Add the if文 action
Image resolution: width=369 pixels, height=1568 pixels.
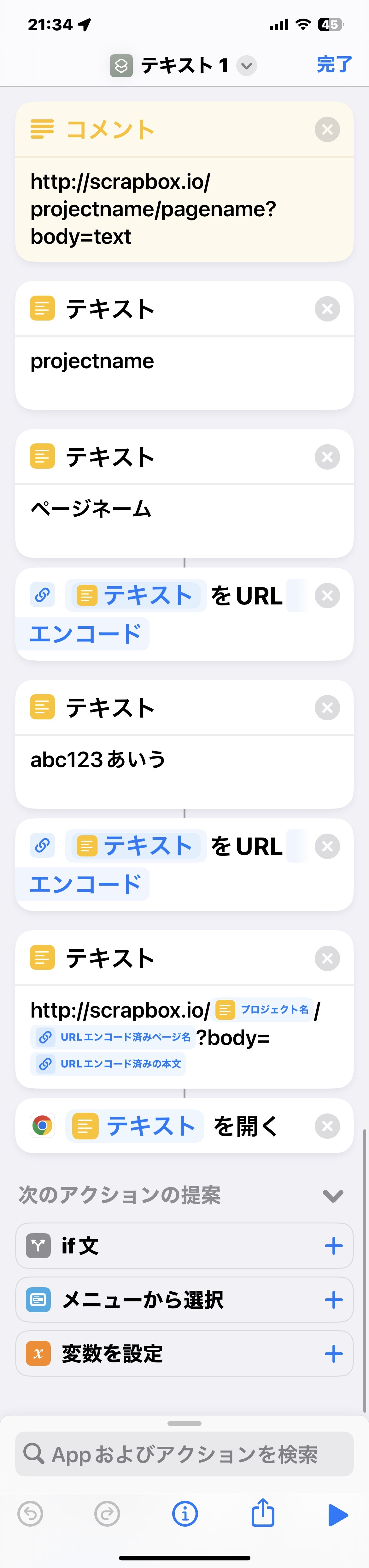tap(333, 1246)
